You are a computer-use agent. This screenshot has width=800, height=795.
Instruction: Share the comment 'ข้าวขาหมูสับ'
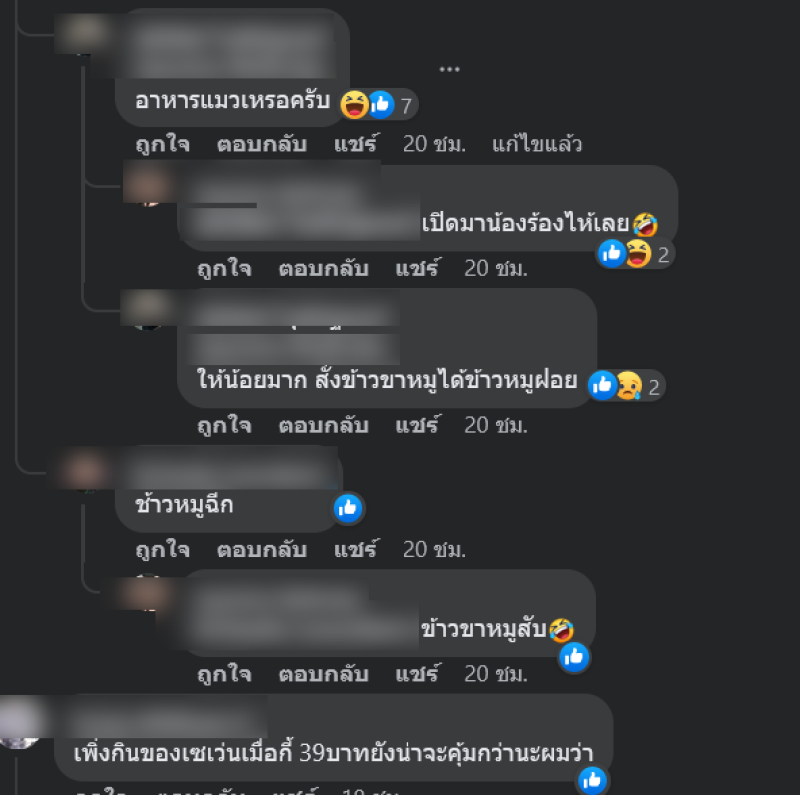point(418,674)
